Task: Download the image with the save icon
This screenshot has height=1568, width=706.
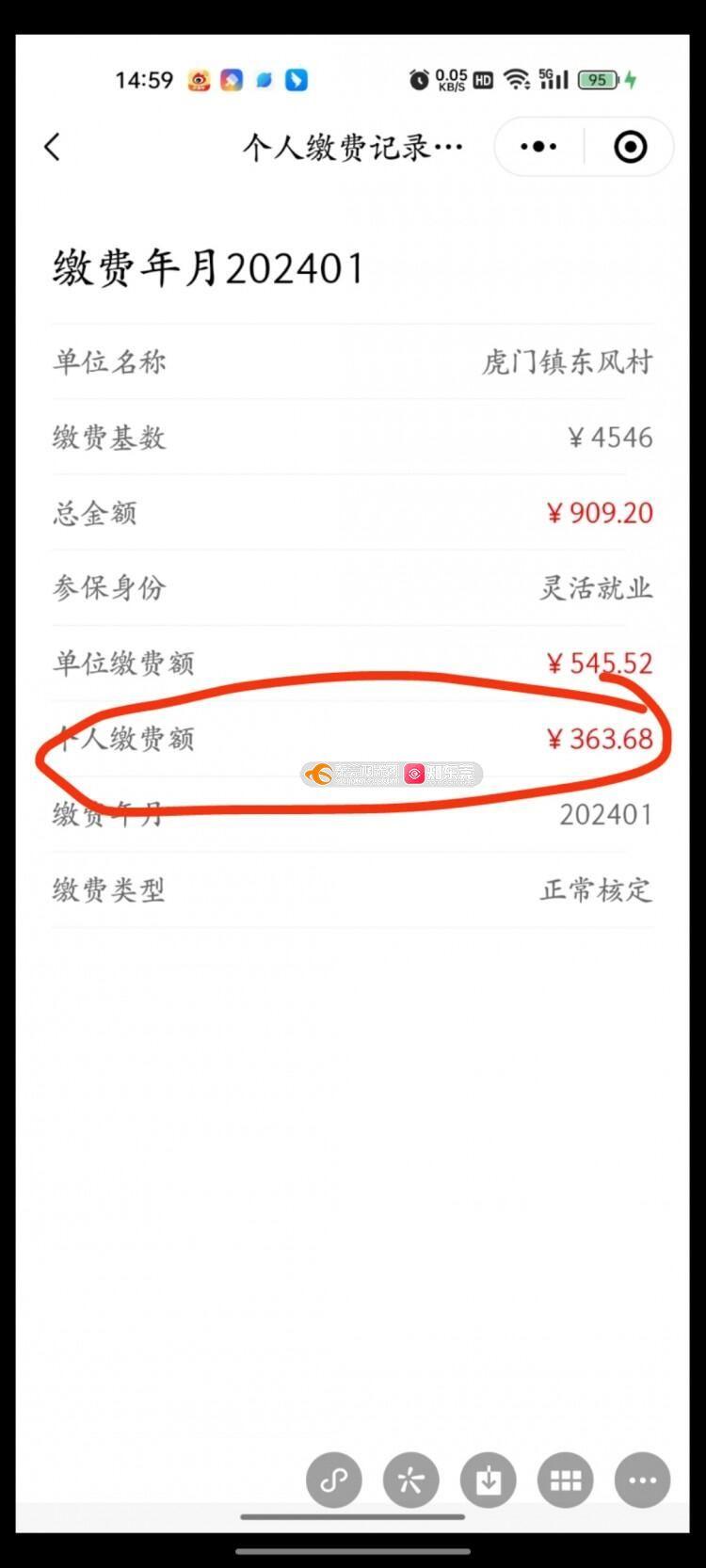Action: 489,1480
